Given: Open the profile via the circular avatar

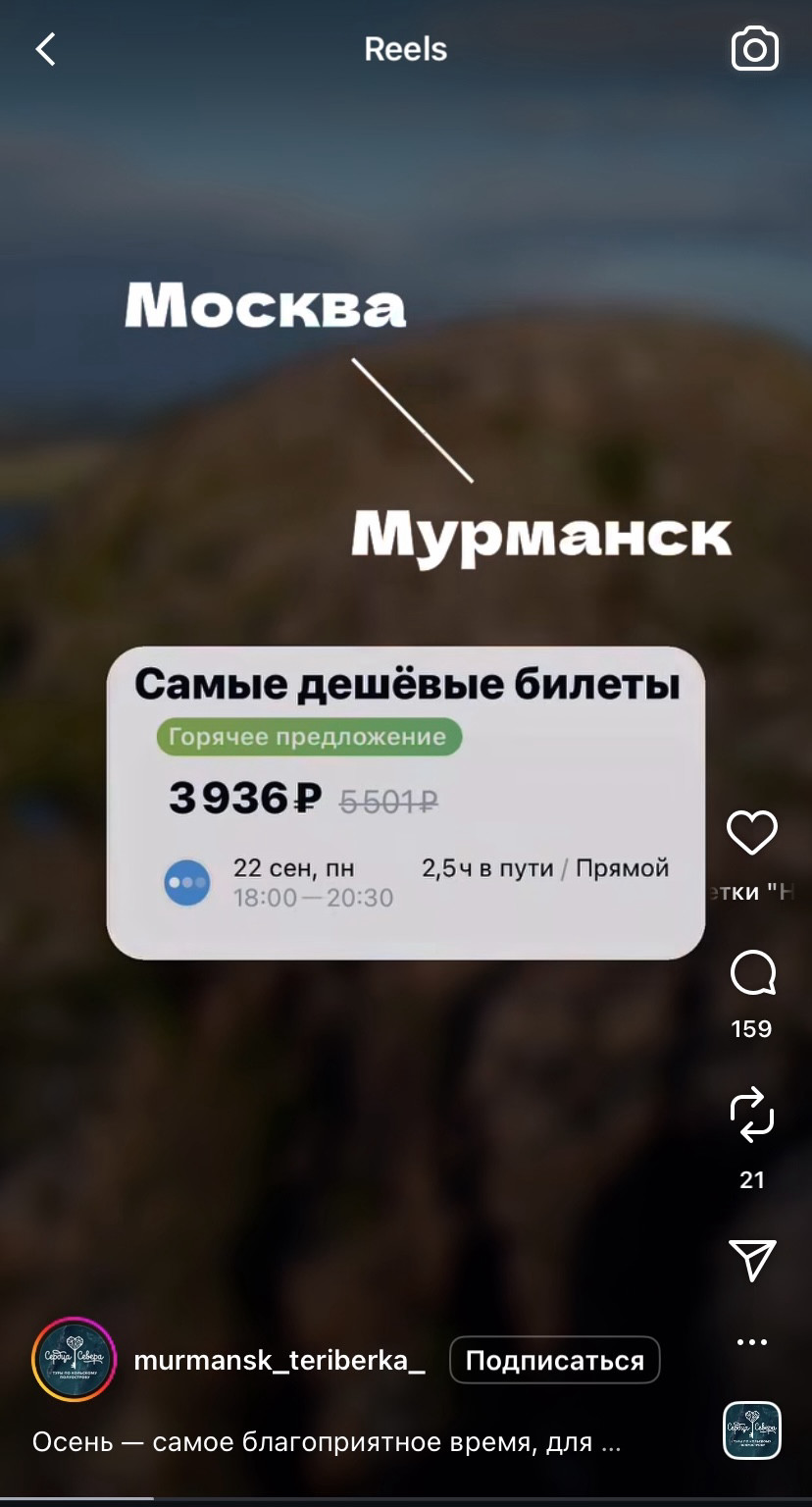Looking at the screenshot, I should 73,1360.
